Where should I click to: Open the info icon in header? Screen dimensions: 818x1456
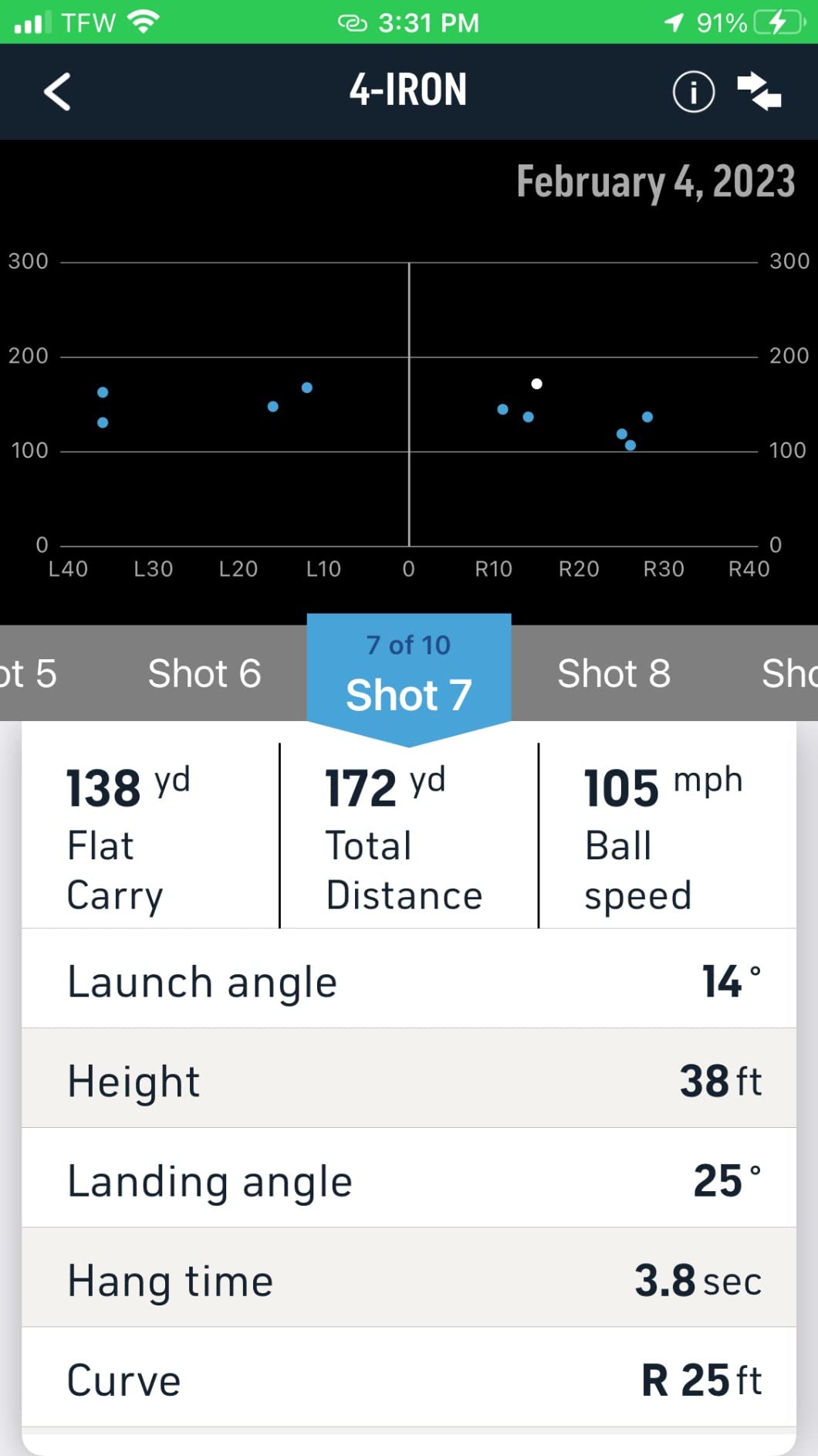pos(693,92)
